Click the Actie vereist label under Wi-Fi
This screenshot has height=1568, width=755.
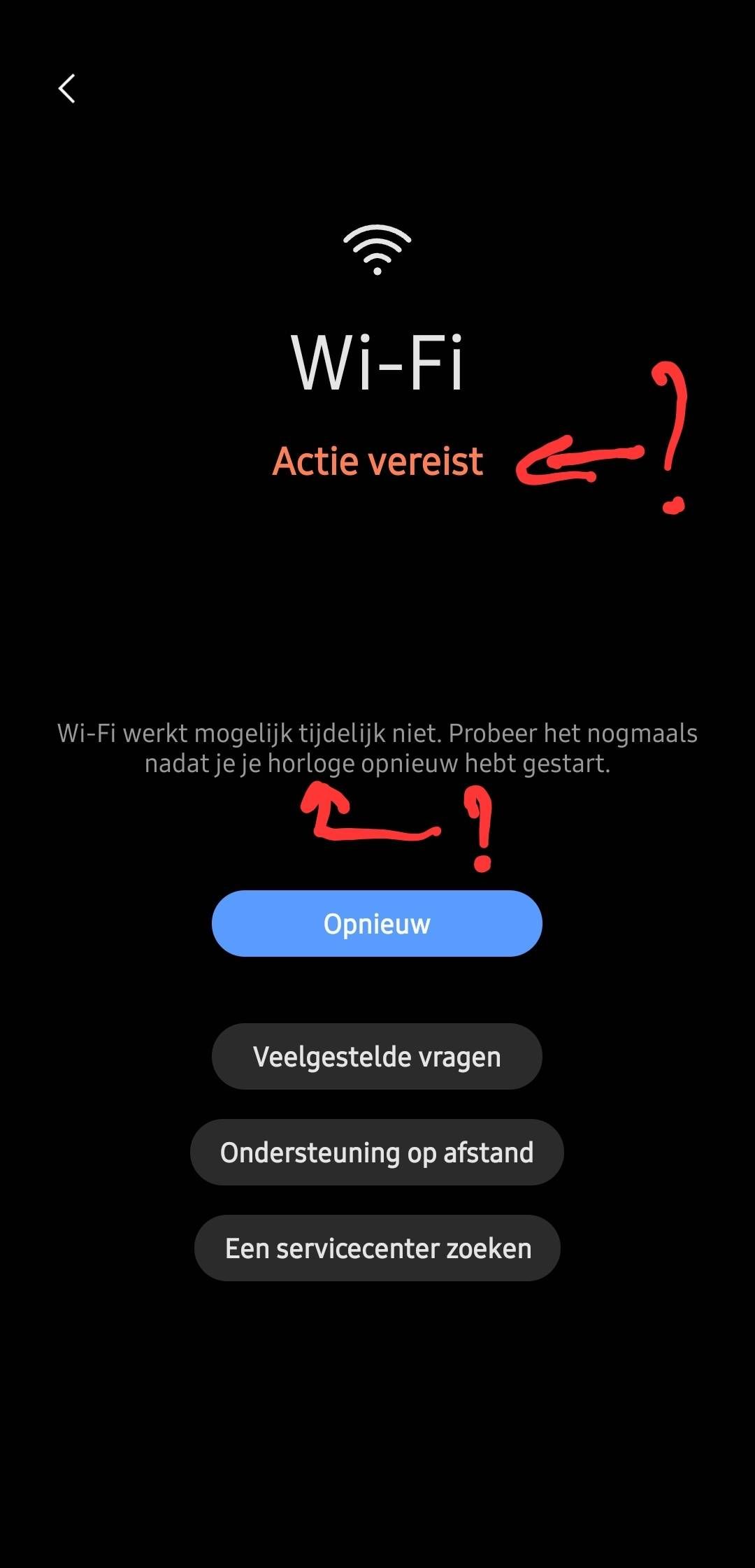click(377, 460)
